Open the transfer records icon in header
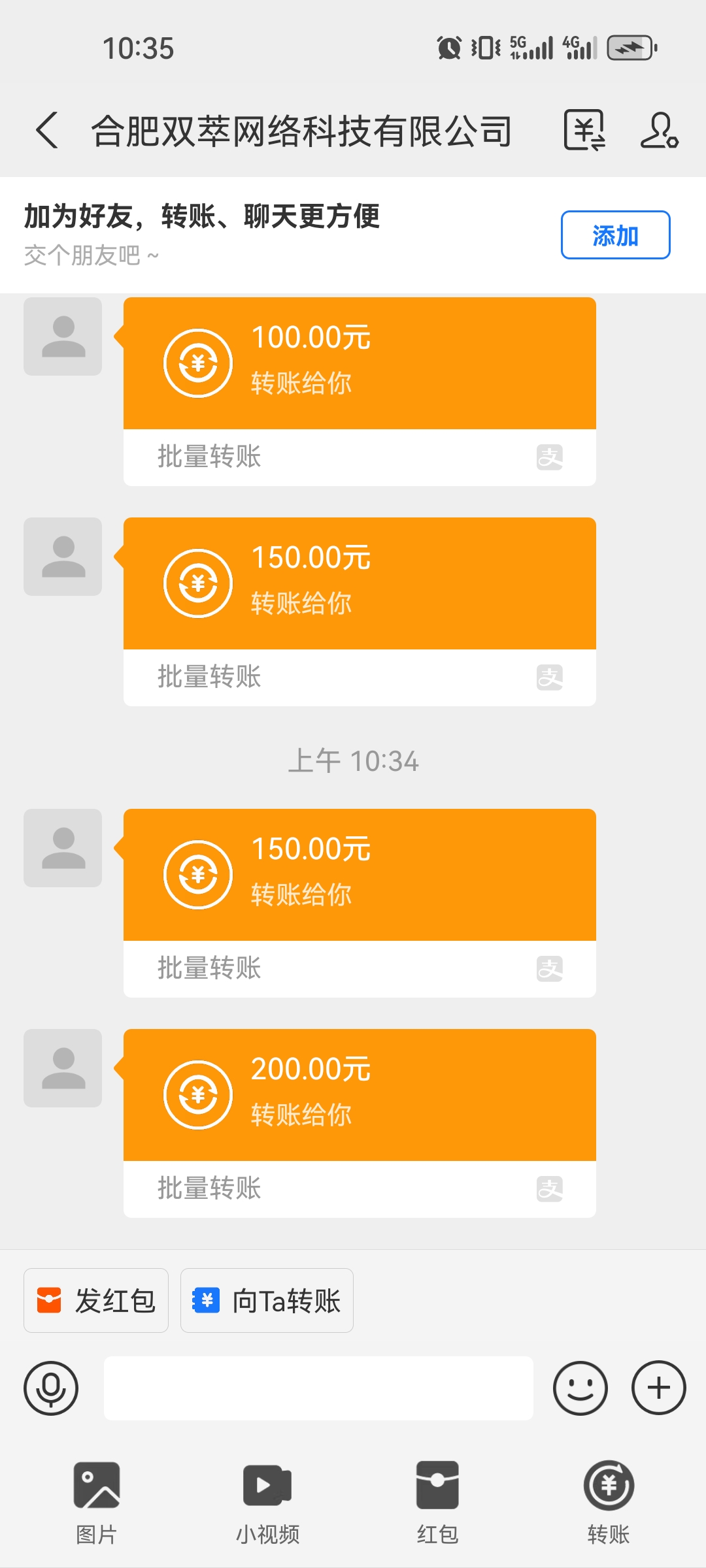 [584, 130]
